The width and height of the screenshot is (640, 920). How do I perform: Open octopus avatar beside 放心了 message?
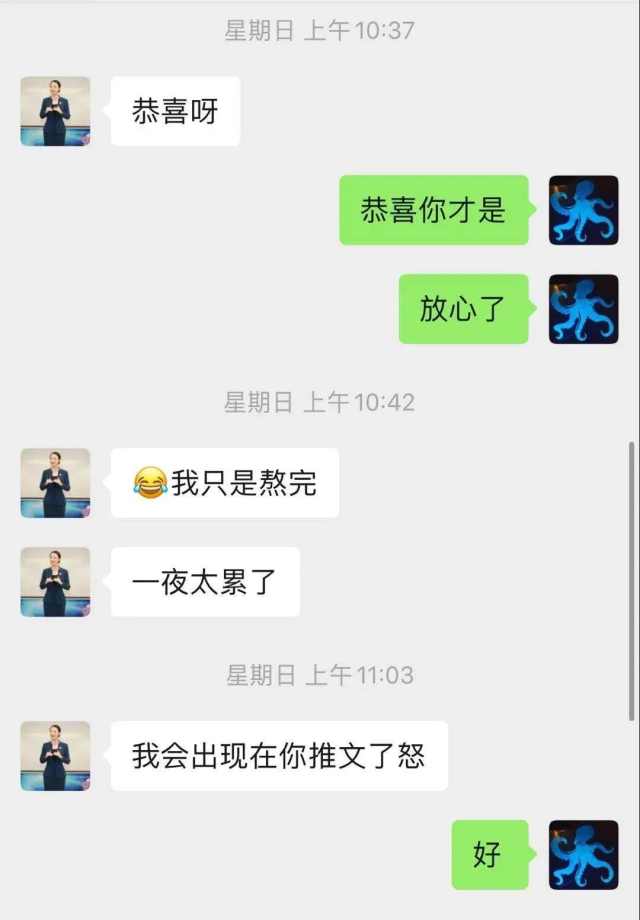pos(584,309)
